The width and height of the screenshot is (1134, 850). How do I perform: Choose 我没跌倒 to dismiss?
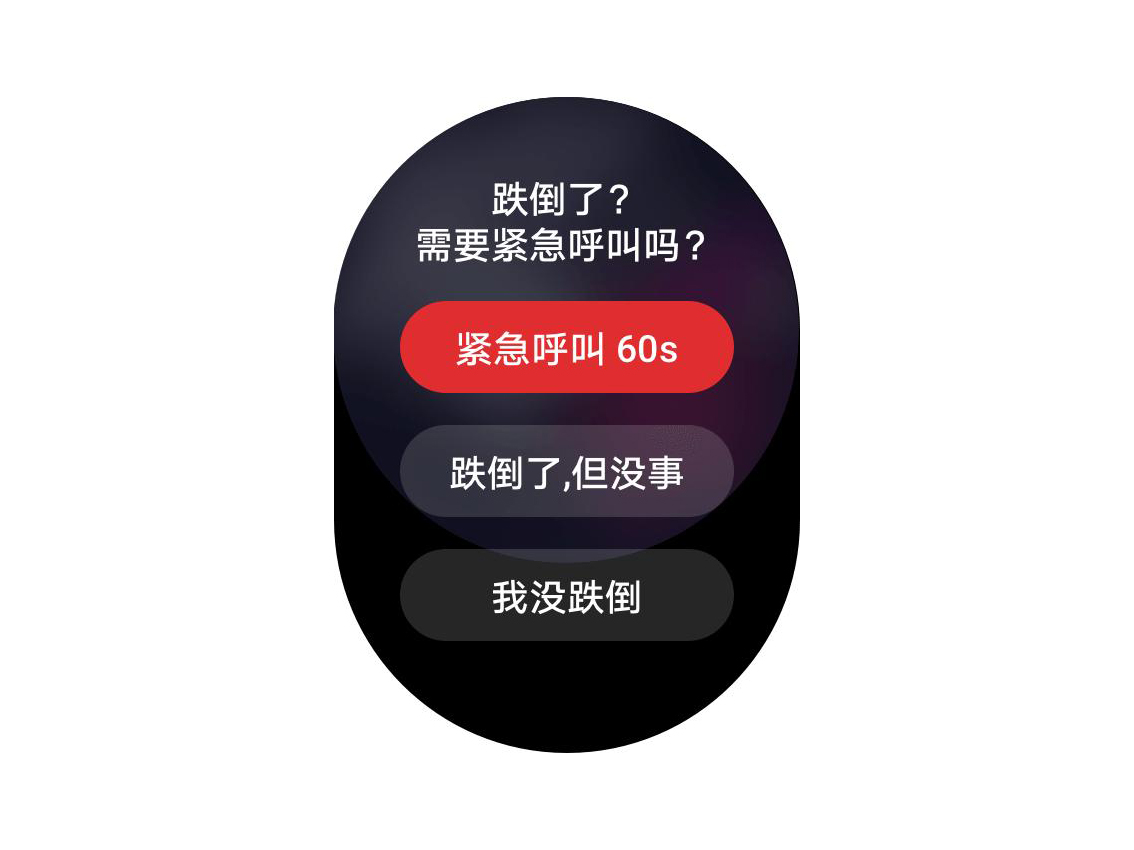pyautogui.click(x=566, y=596)
